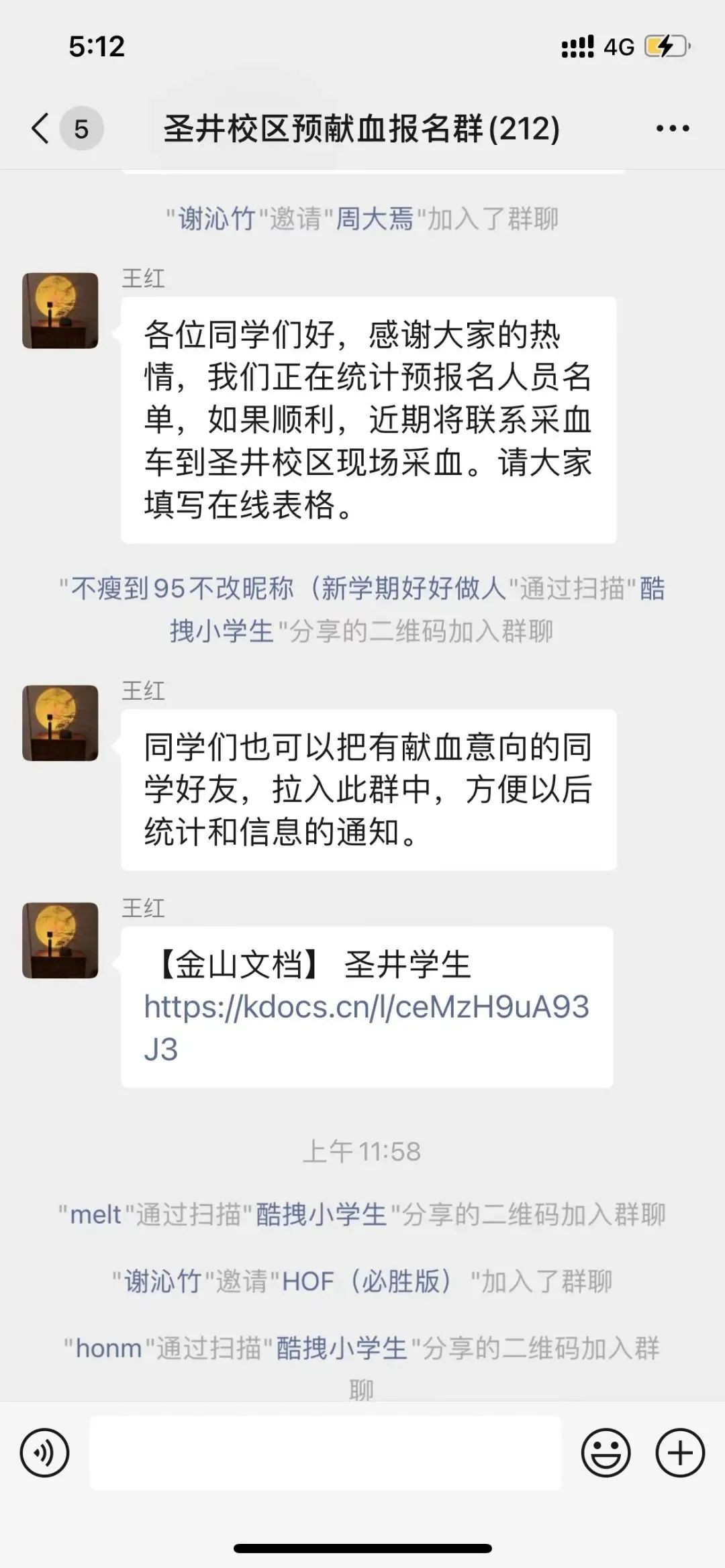The image size is (725, 1568).
Task: View 王红's avatar beside the 金山文档 message
Action: click(60, 941)
